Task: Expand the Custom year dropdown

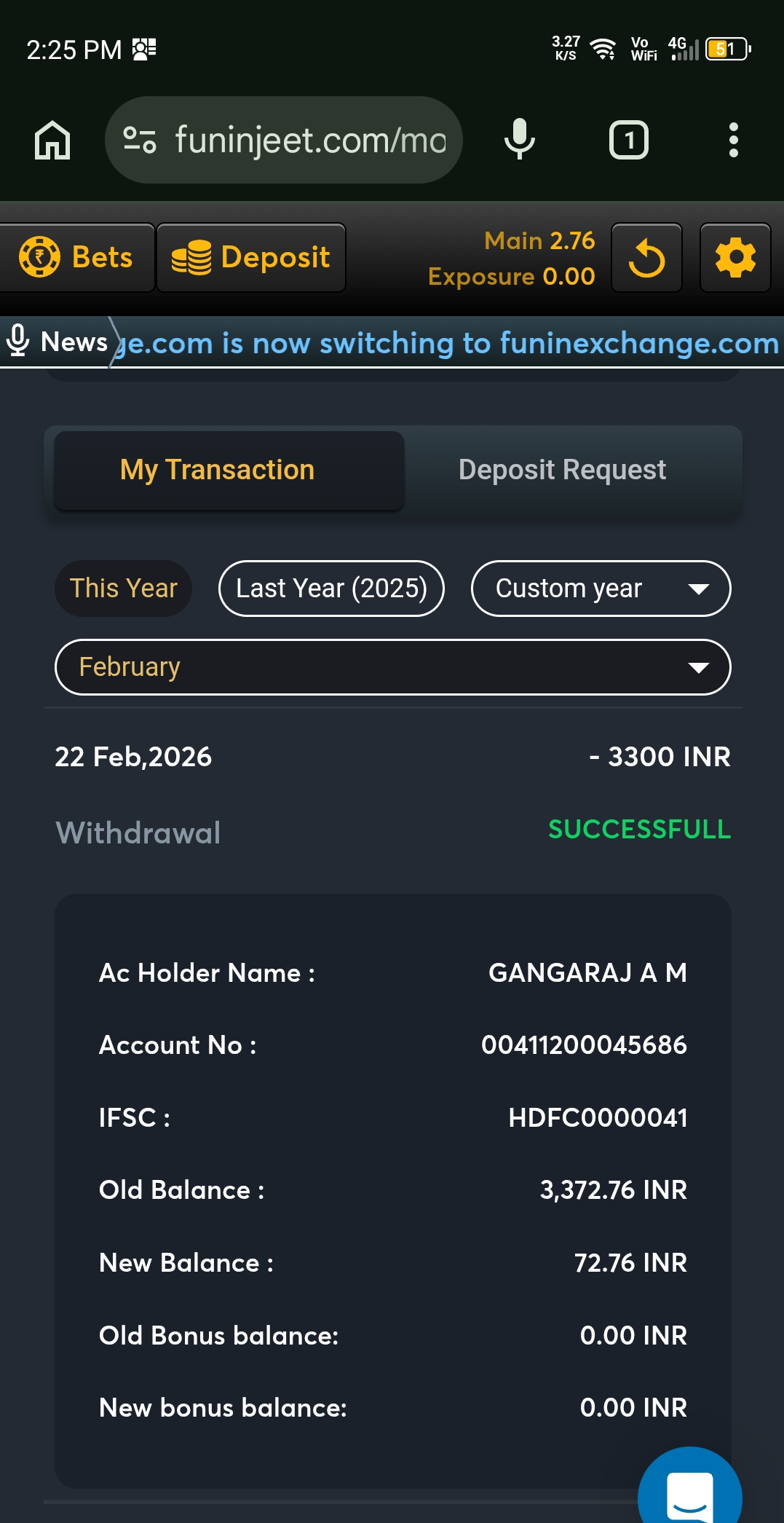Action: pos(601,589)
